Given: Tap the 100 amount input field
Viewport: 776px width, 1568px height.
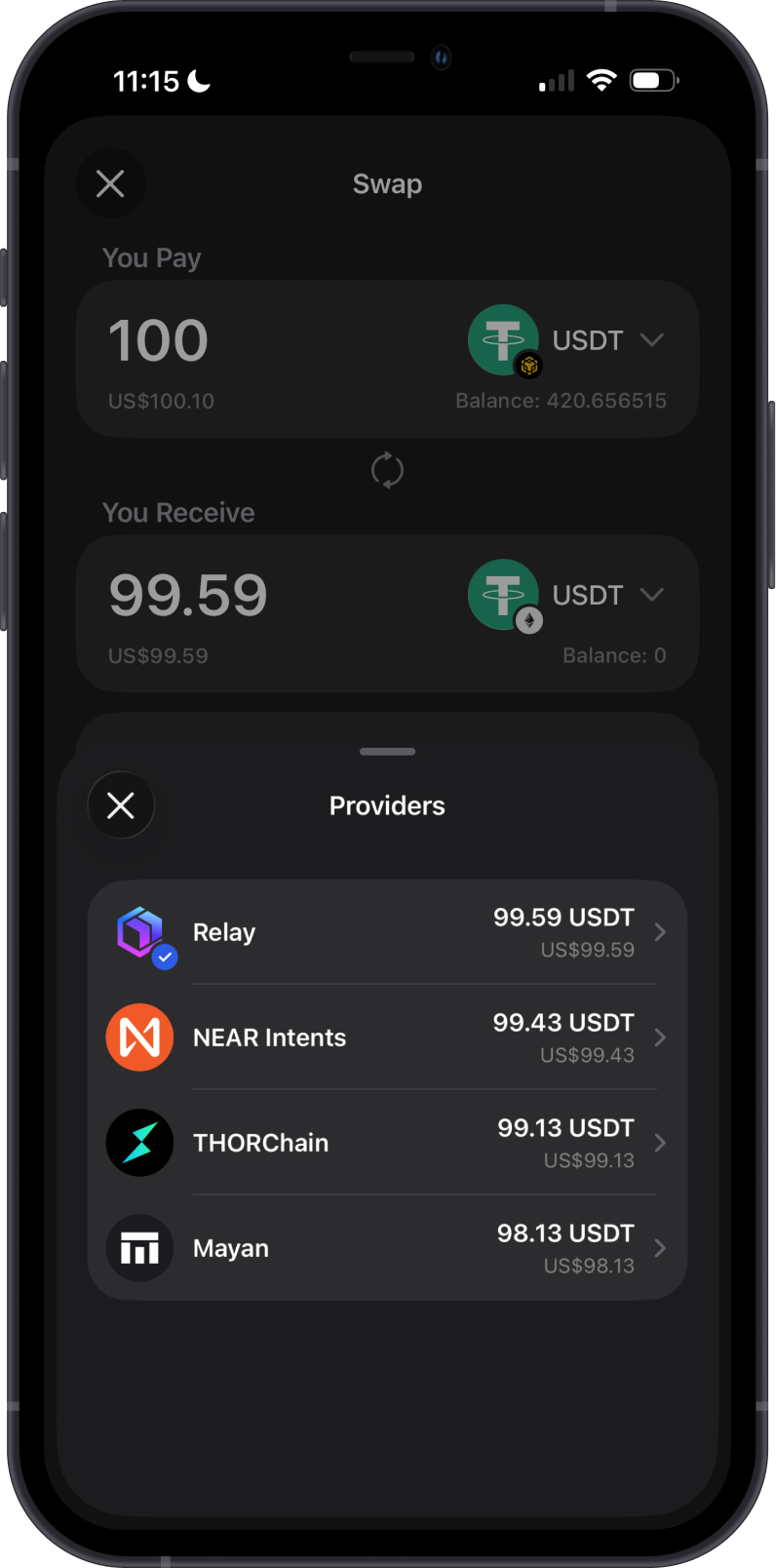Looking at the screenshot, I should point(158,339).
